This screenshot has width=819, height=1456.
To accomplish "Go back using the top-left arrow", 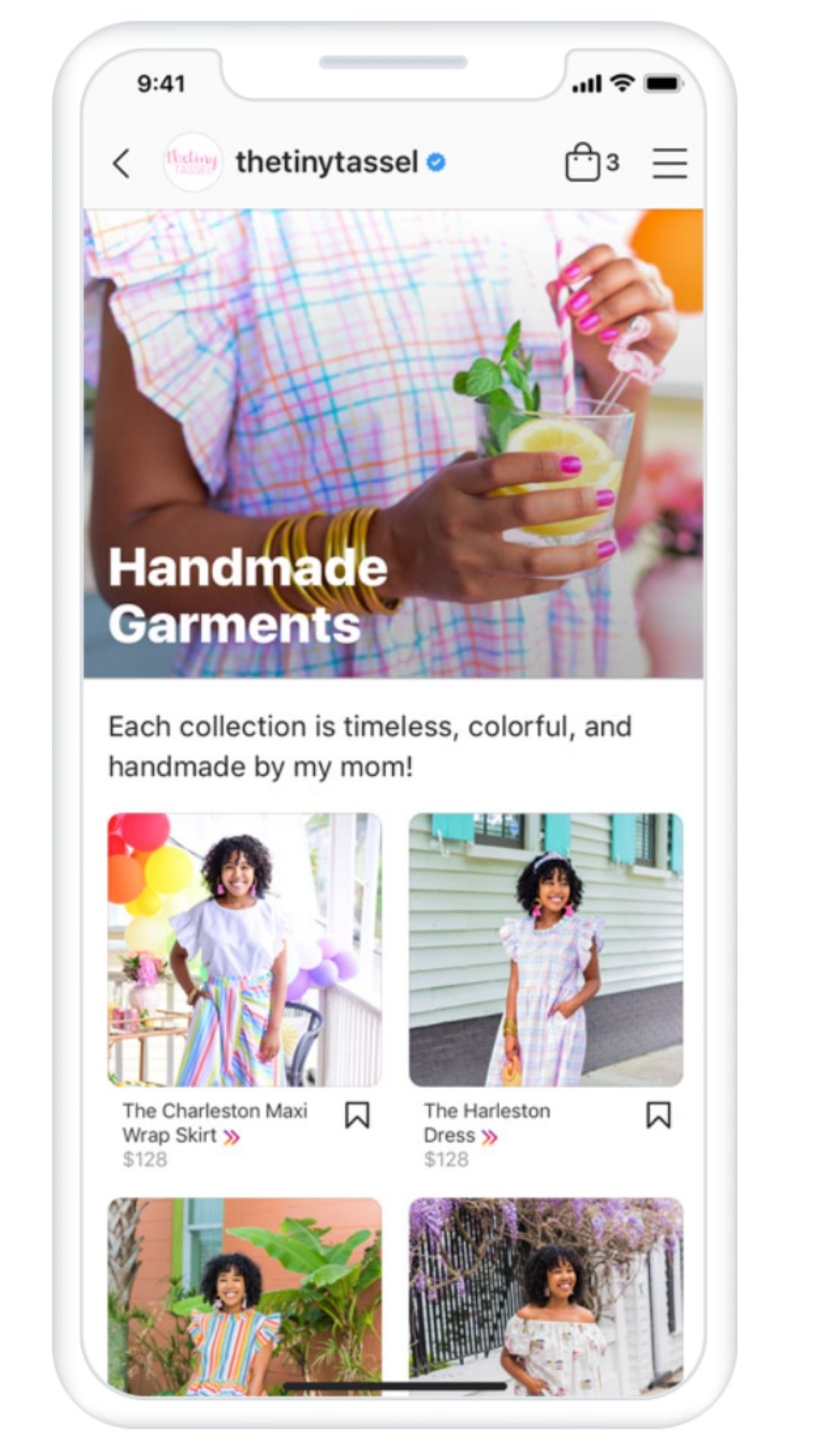I will pos(121,163).
